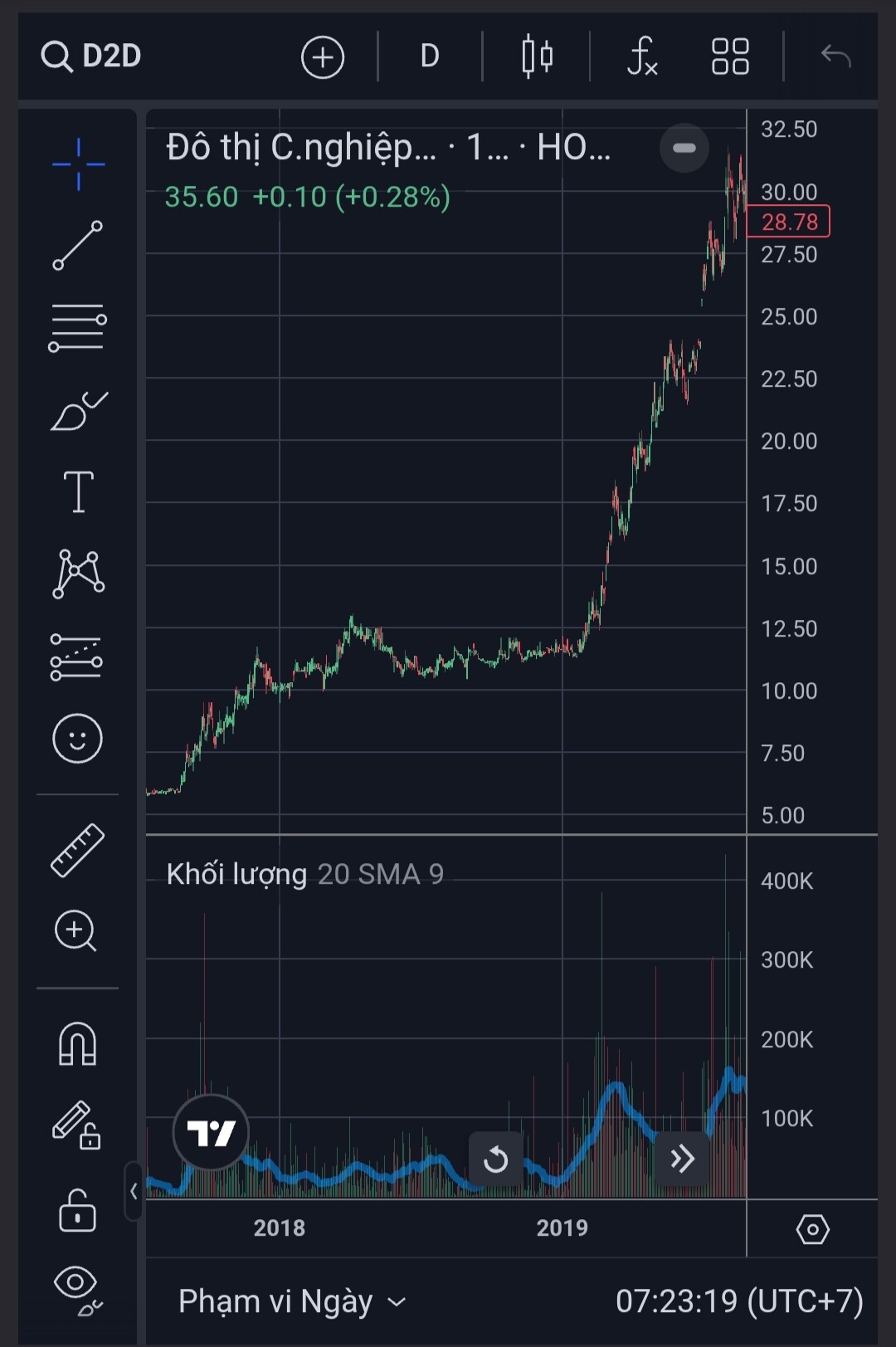The image size is (896, 1347).
Task: Collapse the chart legend with minus button
Action: [684, 149]
